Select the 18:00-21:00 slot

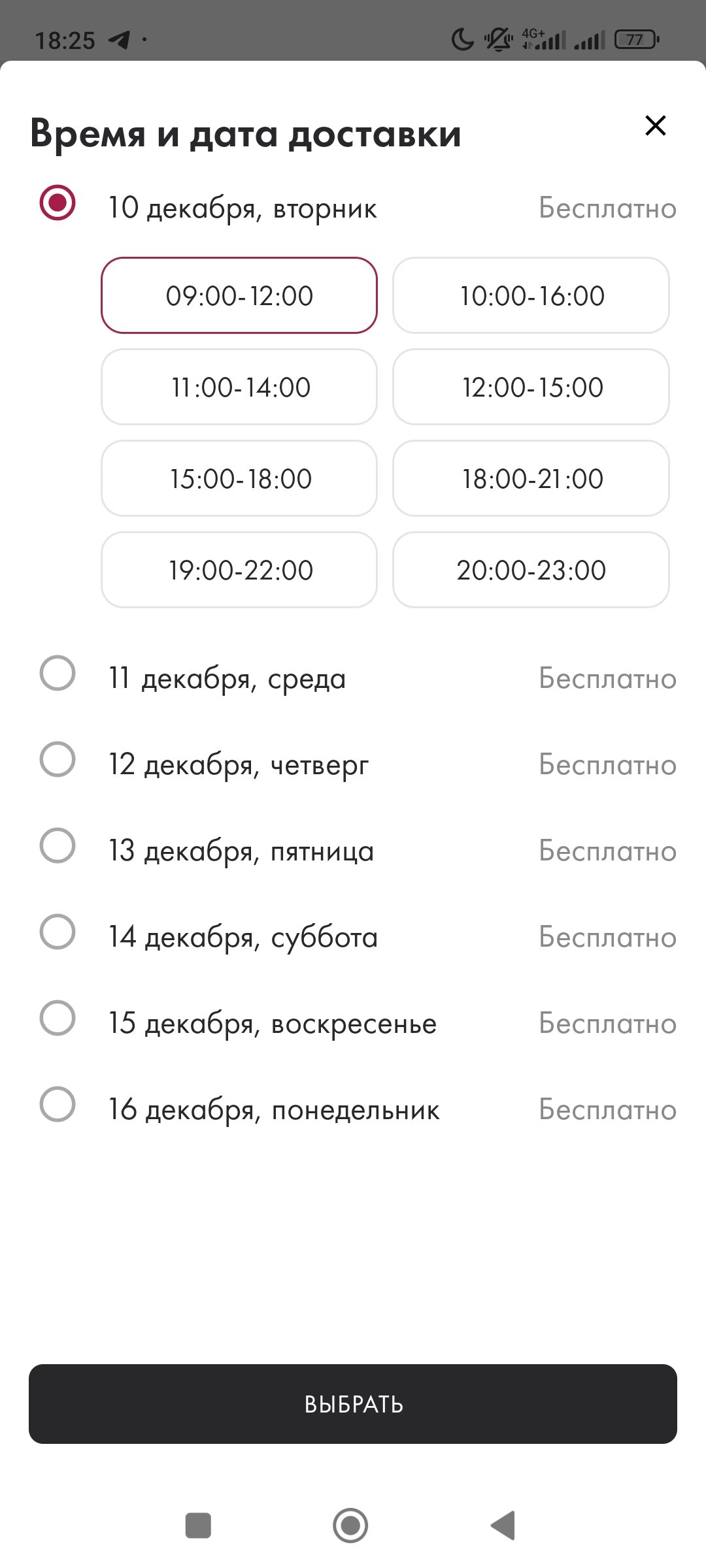point(531,478)
